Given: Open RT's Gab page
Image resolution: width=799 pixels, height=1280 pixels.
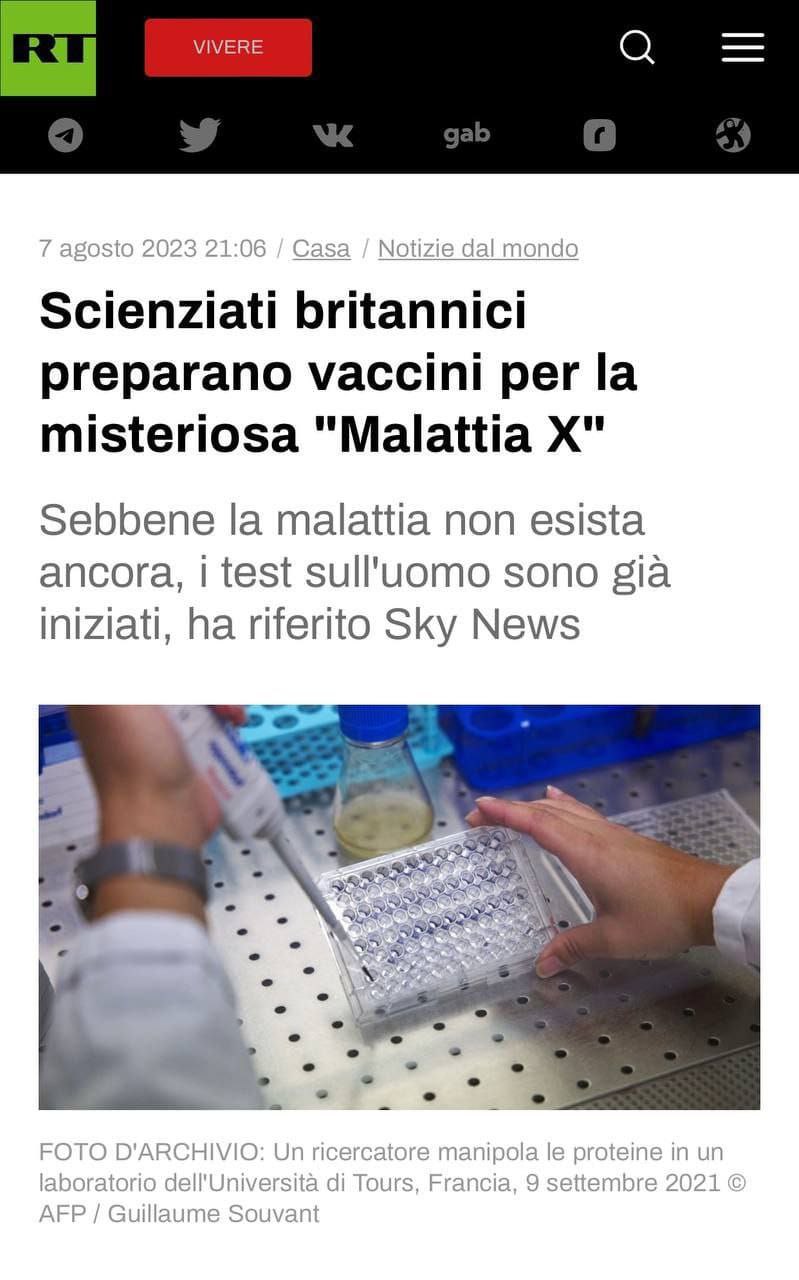Looking at the screenshot, I should point(467,134).
